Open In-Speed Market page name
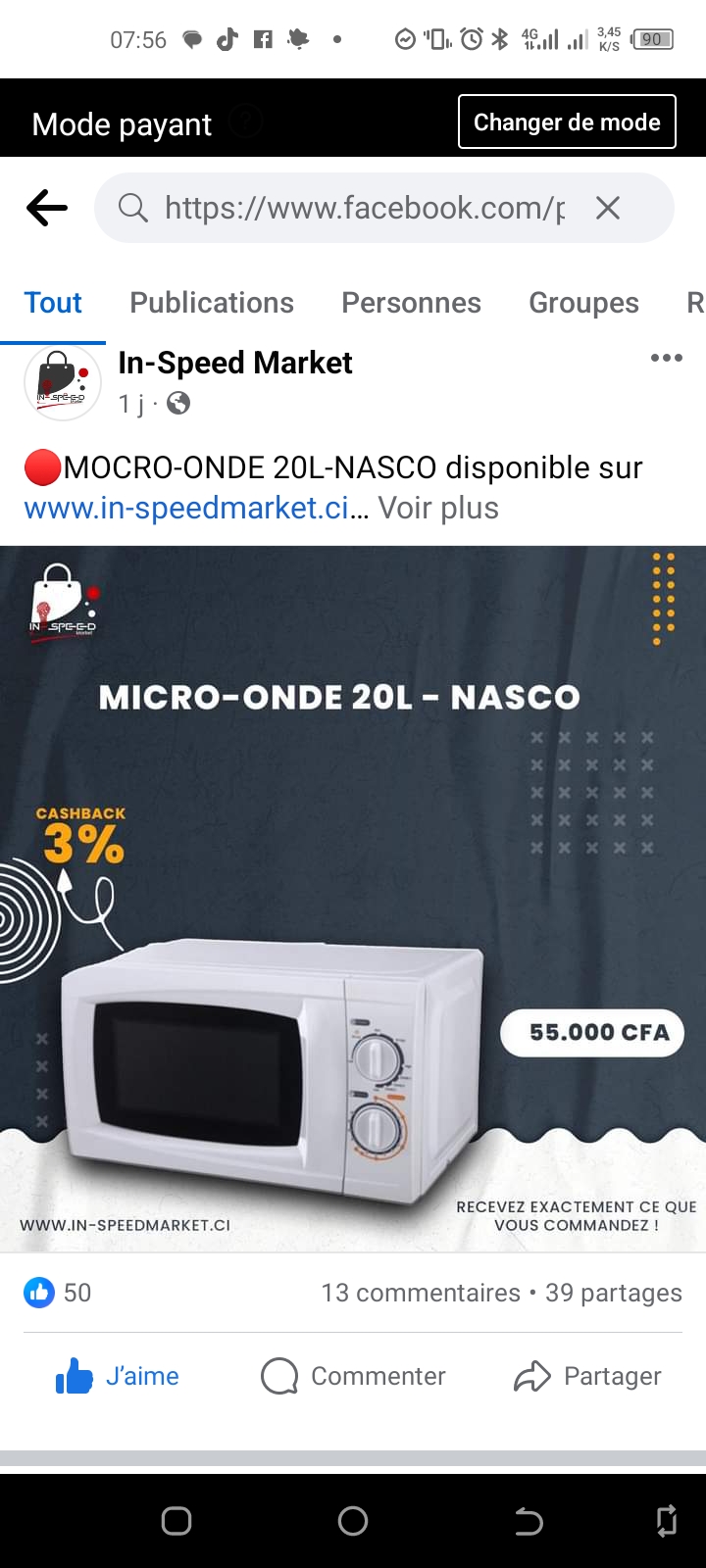Screen dimensions: 706x1568 point(235,363)
